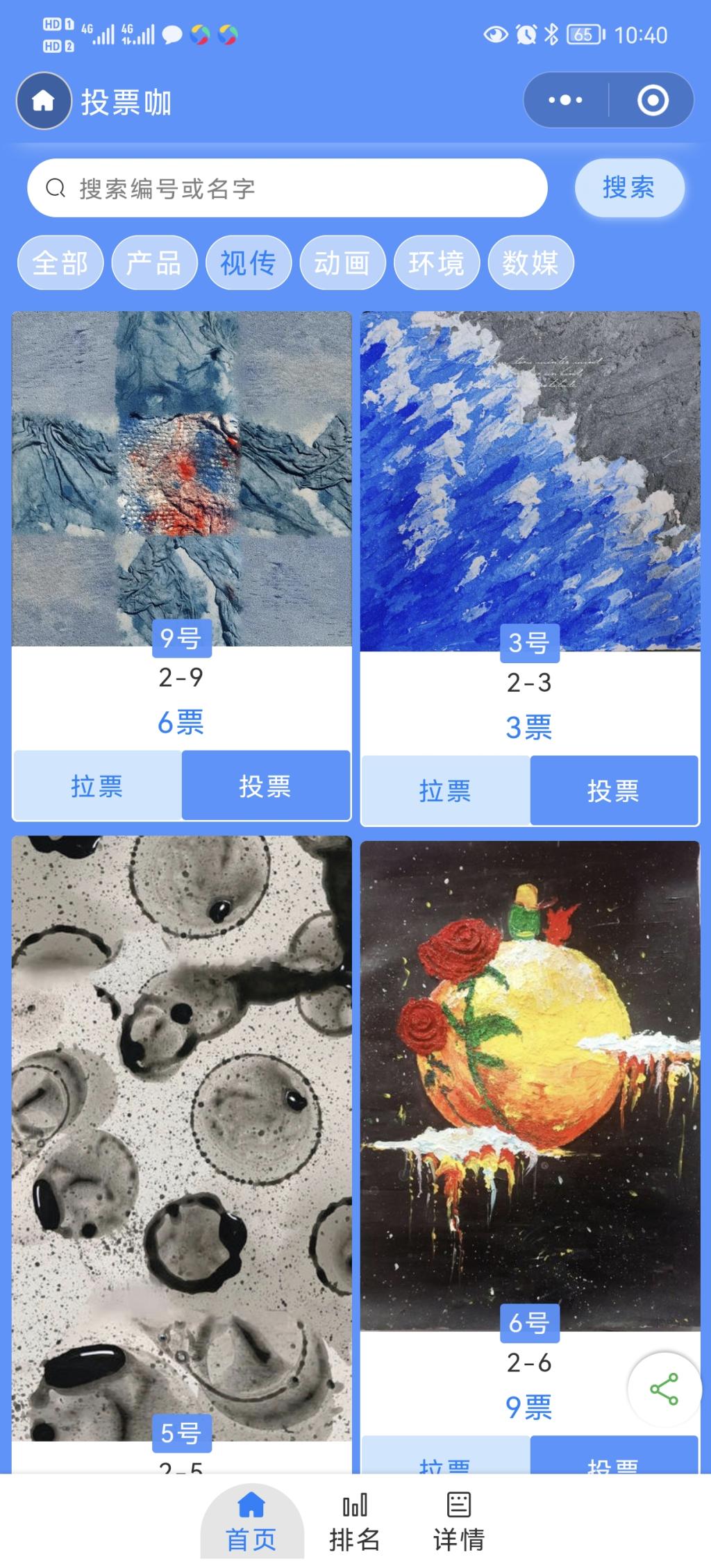Cast a vote for entry 2-3
The width and height of the screenshot is (711, 1568).
(x=613, y=791)
